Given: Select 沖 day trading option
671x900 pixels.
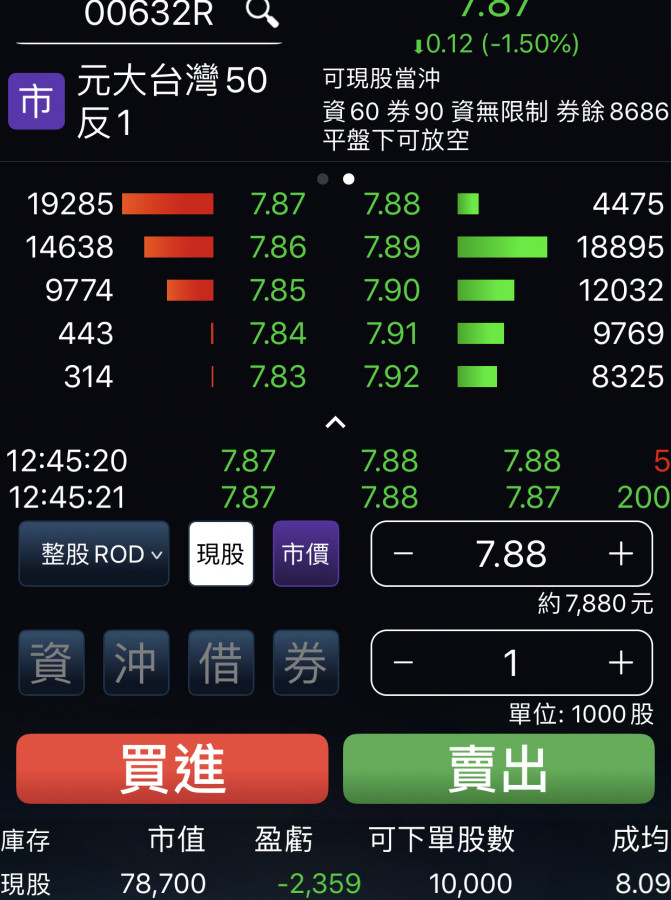Looking at the screenshot, I should pos(136,663).
